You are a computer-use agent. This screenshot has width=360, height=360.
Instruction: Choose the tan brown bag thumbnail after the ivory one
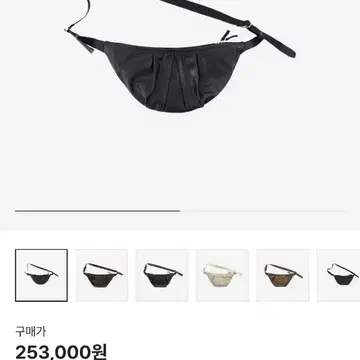click(283, 275)
